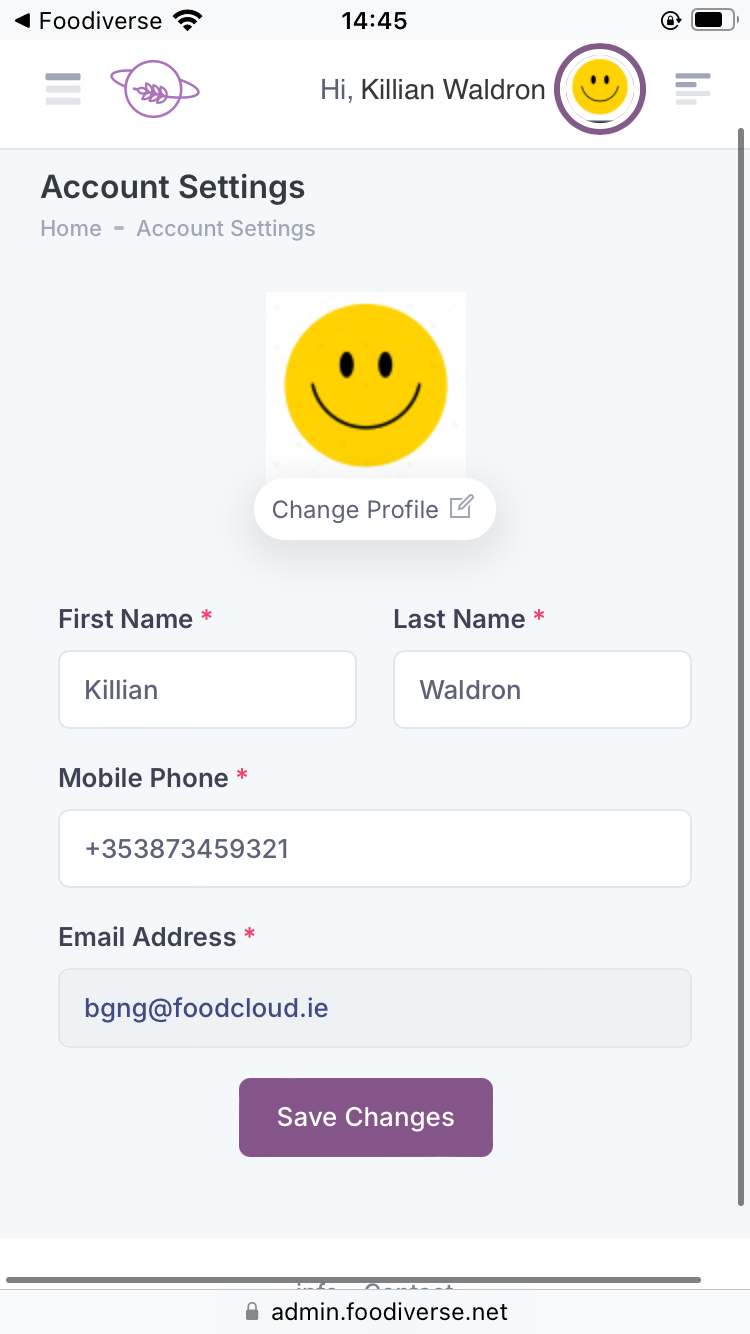This screenshot has width=750, height=1334.
Task: Tap Change Profile picture button
Action: pos(374,509)
